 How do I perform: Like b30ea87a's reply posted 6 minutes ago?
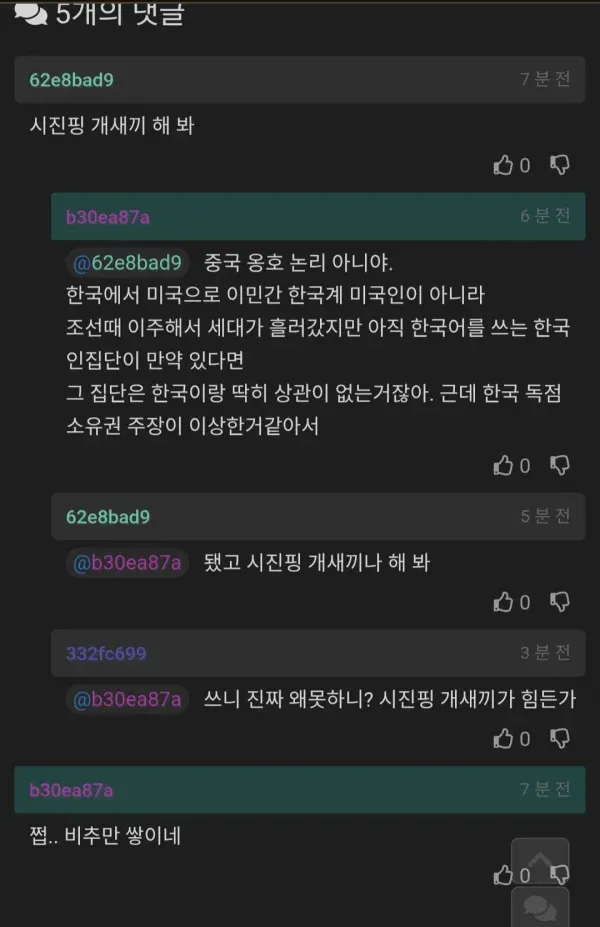tap(503, 465)
